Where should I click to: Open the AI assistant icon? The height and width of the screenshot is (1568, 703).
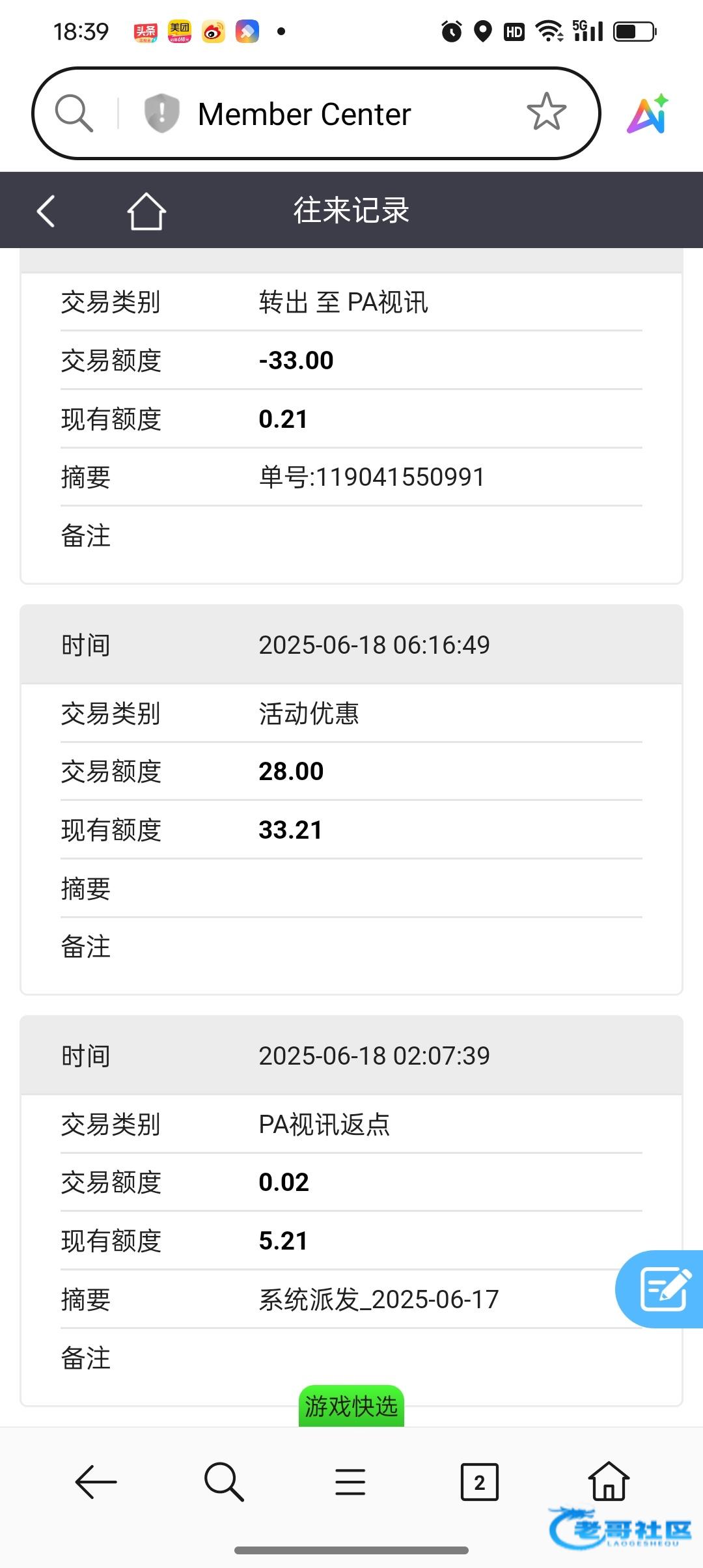(x=648, y=114)
